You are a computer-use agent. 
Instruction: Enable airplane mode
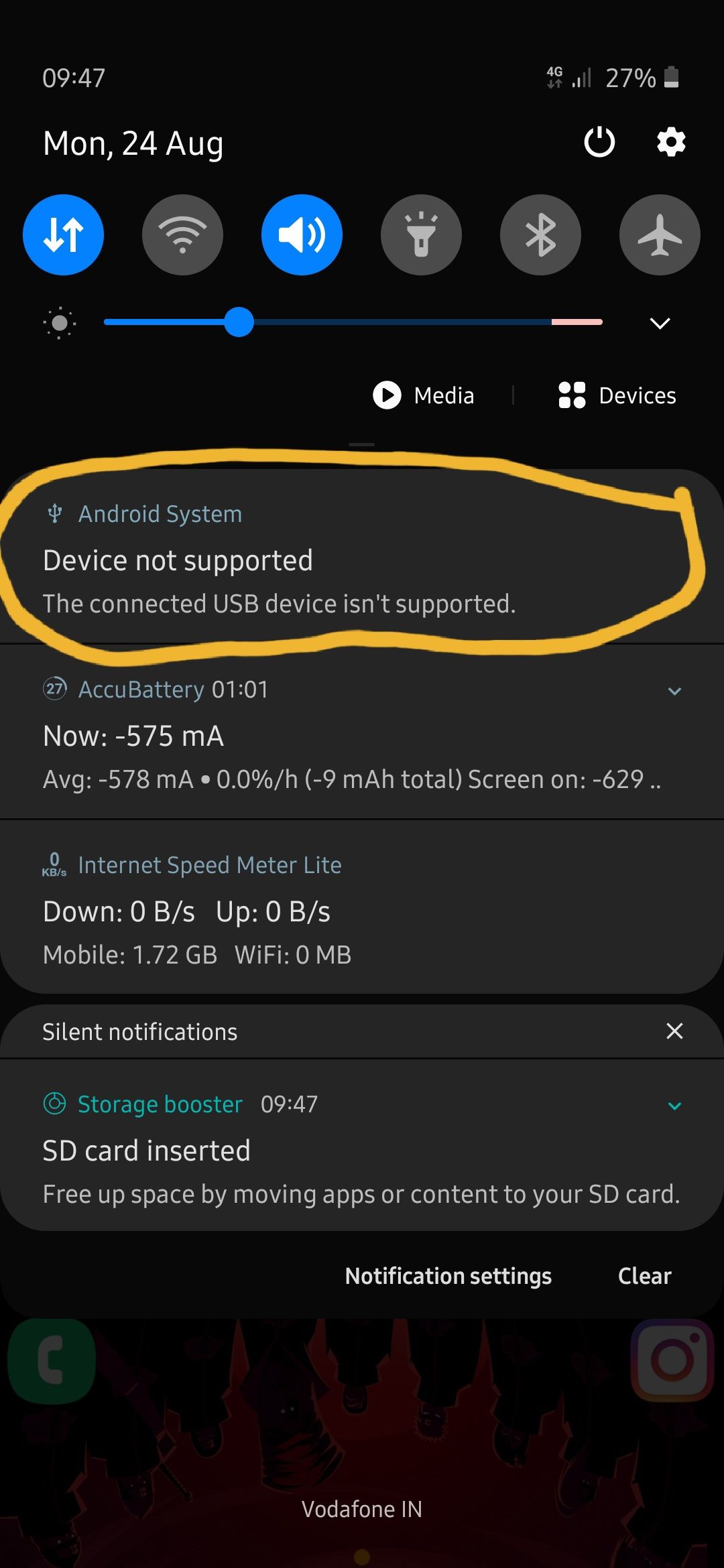660,235
